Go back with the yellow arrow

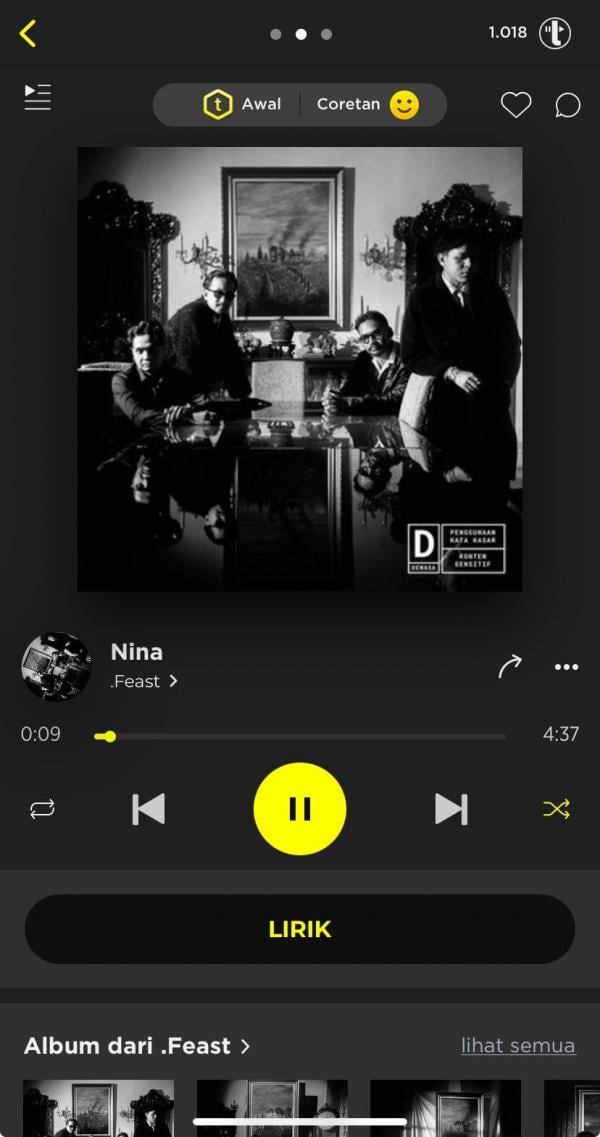28,33
